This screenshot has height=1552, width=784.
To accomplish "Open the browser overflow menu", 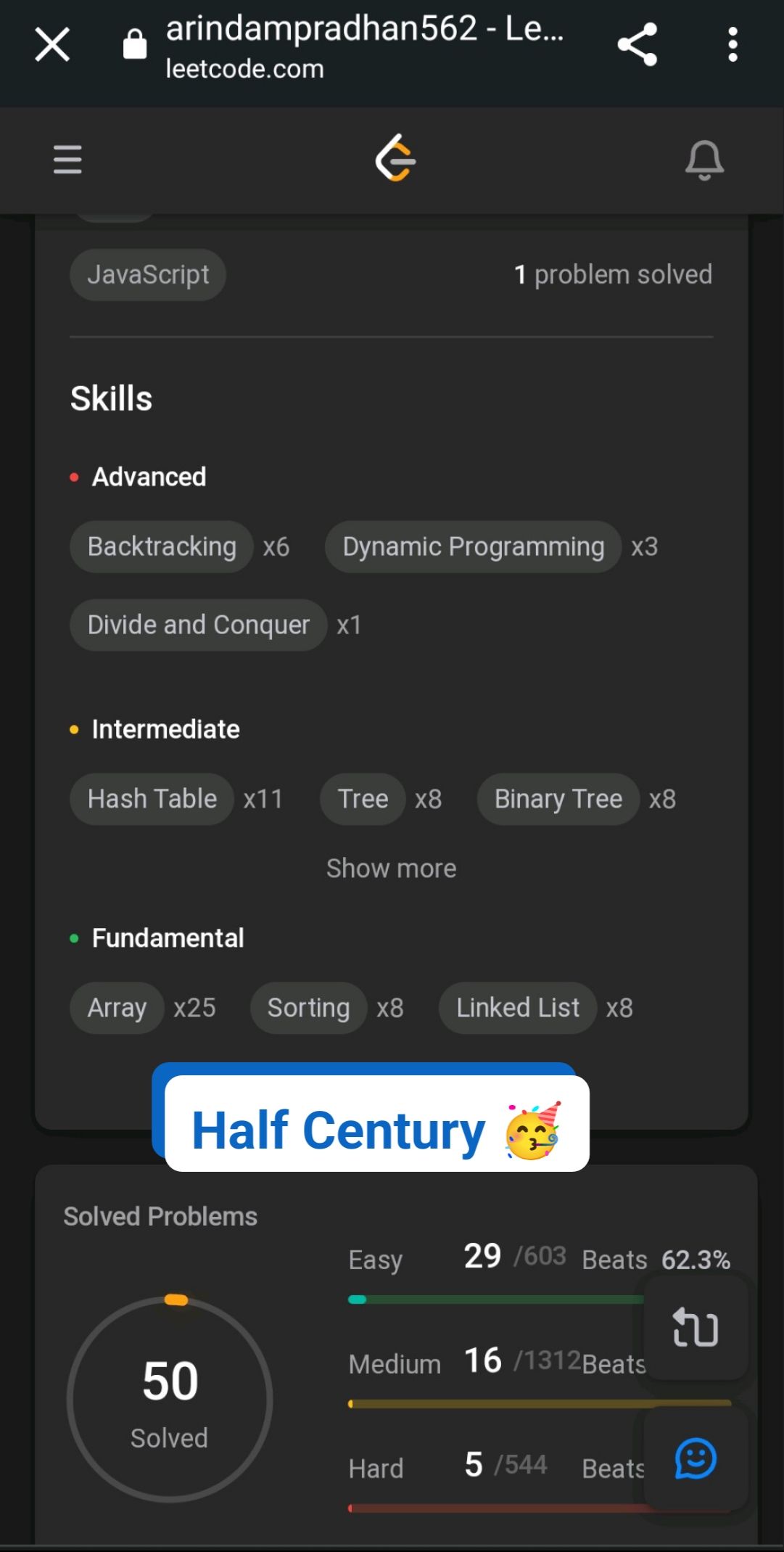I will click(733, 44).
